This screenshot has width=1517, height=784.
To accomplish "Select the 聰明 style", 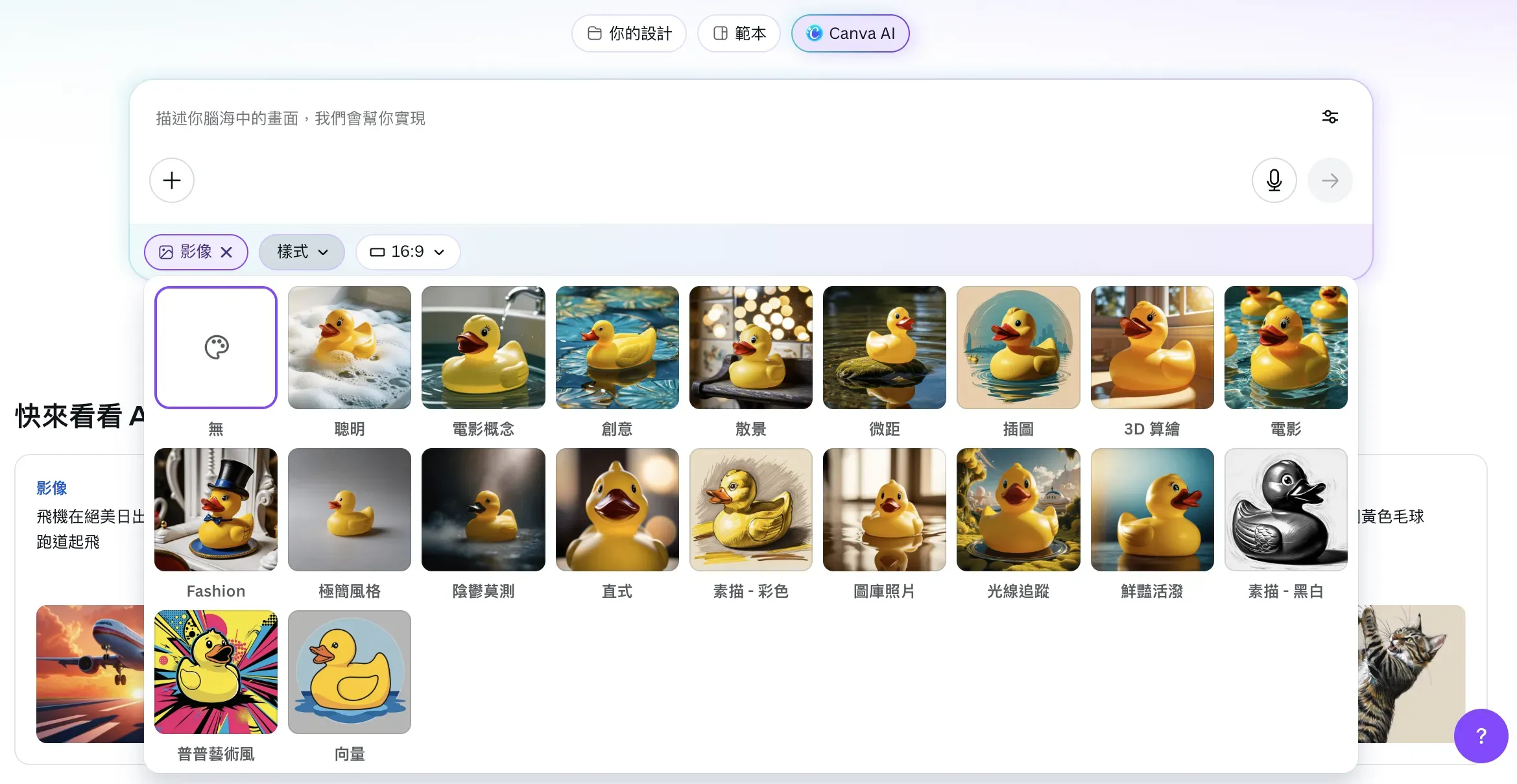I will pos(350,348).
